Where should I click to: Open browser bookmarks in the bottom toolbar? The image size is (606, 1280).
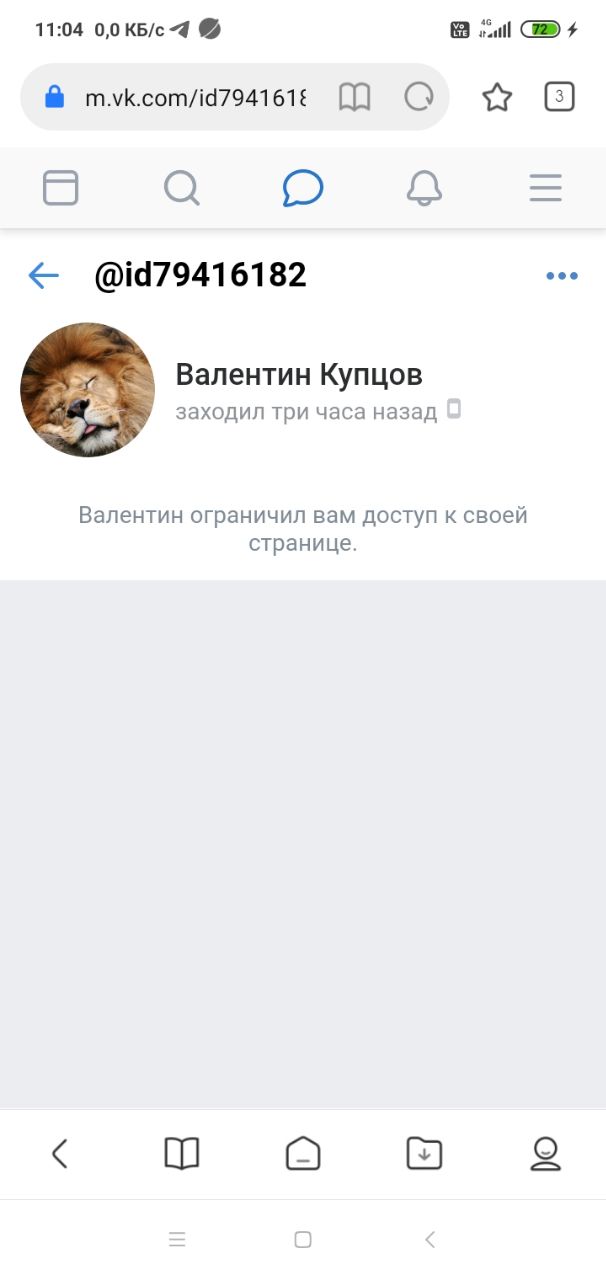(x=181, y=1154)
